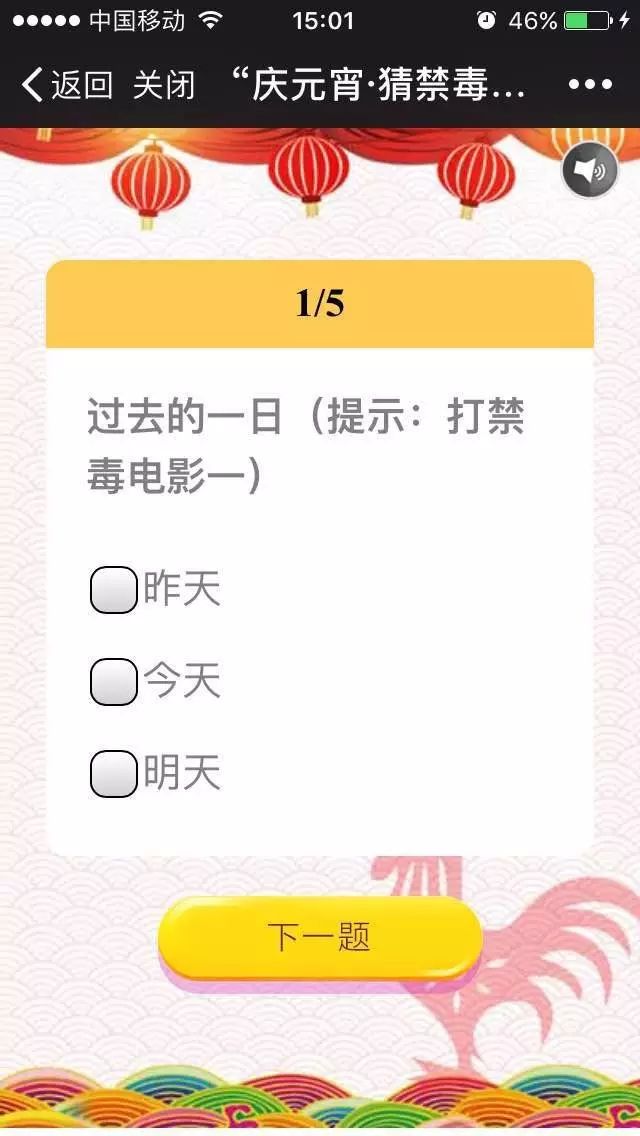Image resolution: width=640 pixels, height=1136 pixels.
Task: Tap the 下一题 next question button
Action: click(320, 938)
